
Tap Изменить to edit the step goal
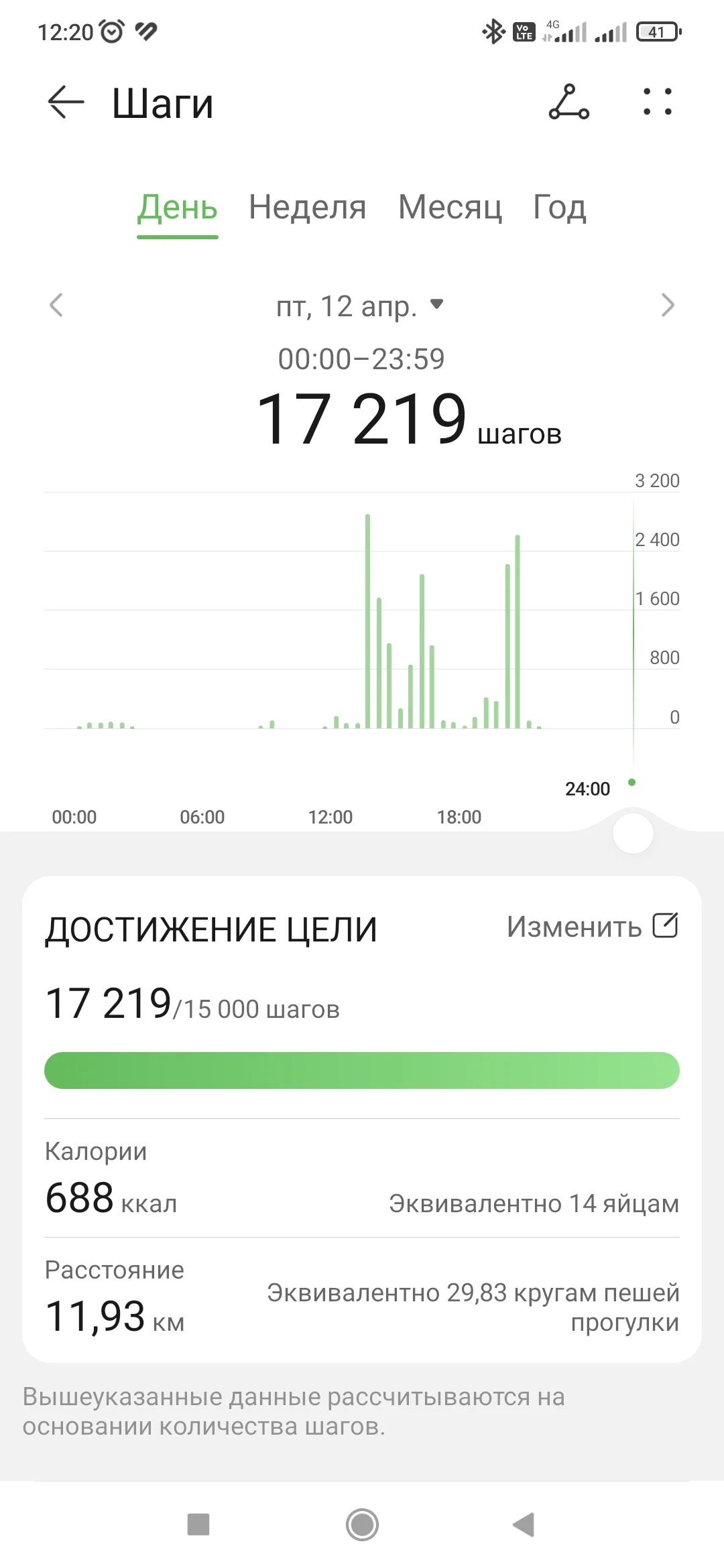tap(592, 927)
